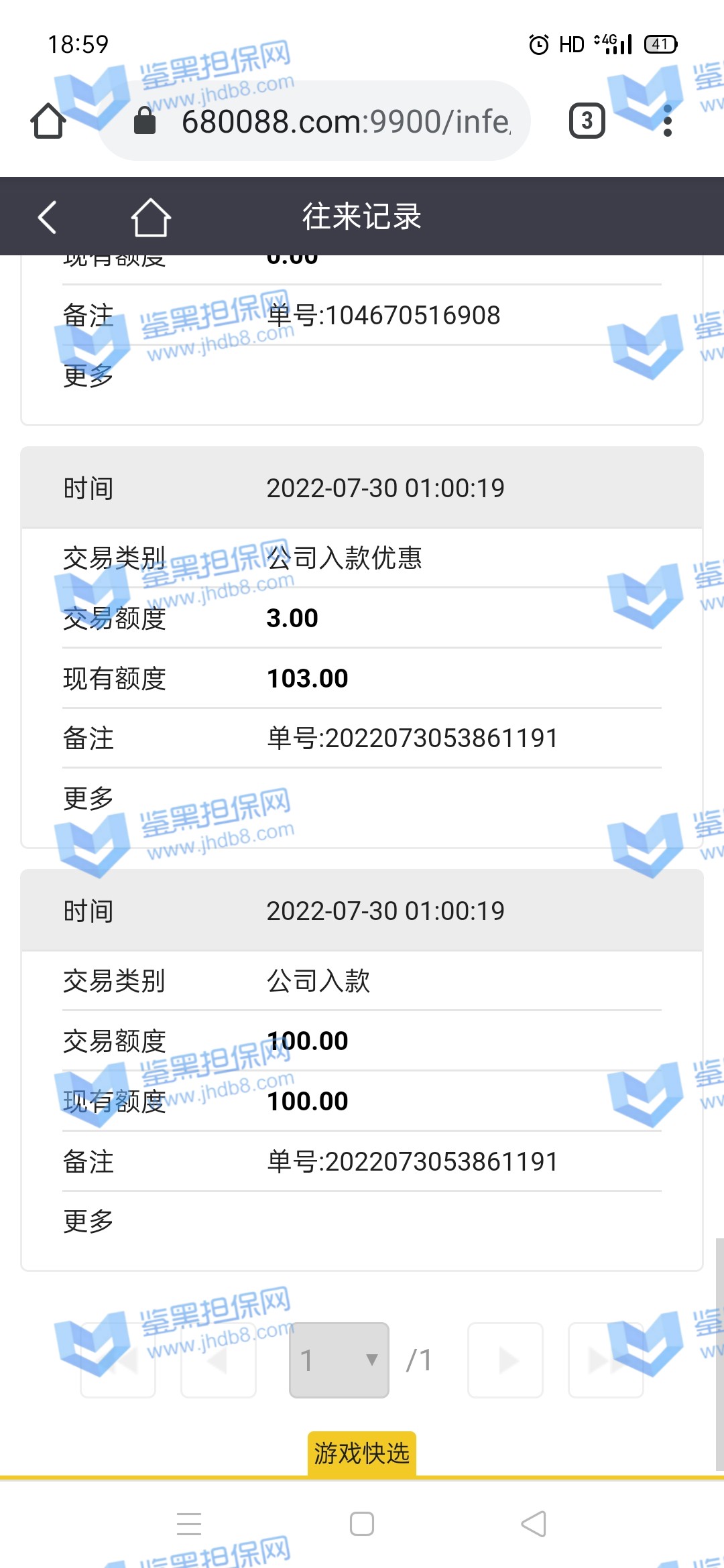
Task: Jump to the last page of records
Action: click(605, 1360)
